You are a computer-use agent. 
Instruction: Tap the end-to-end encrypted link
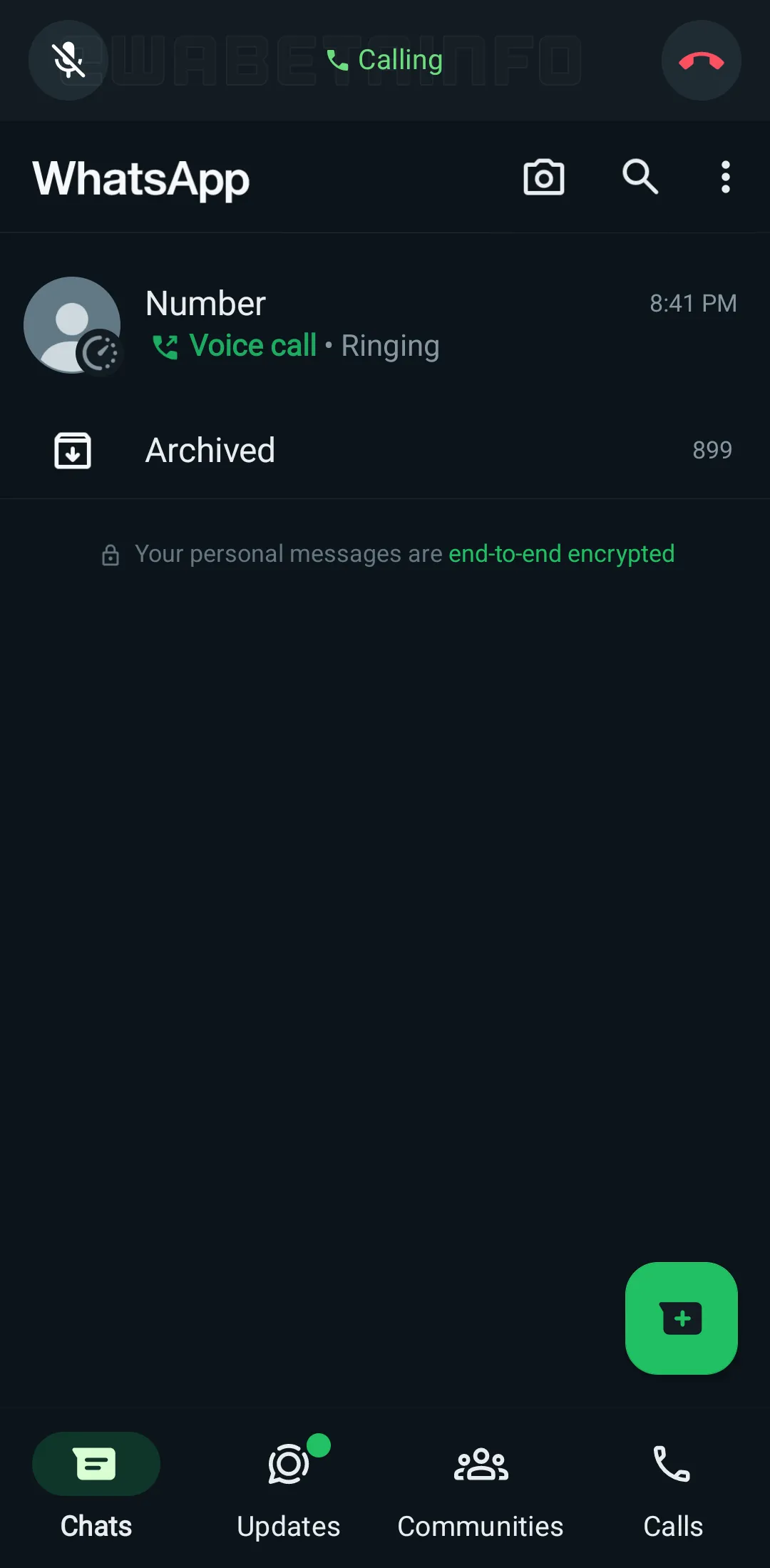point(561,554)
